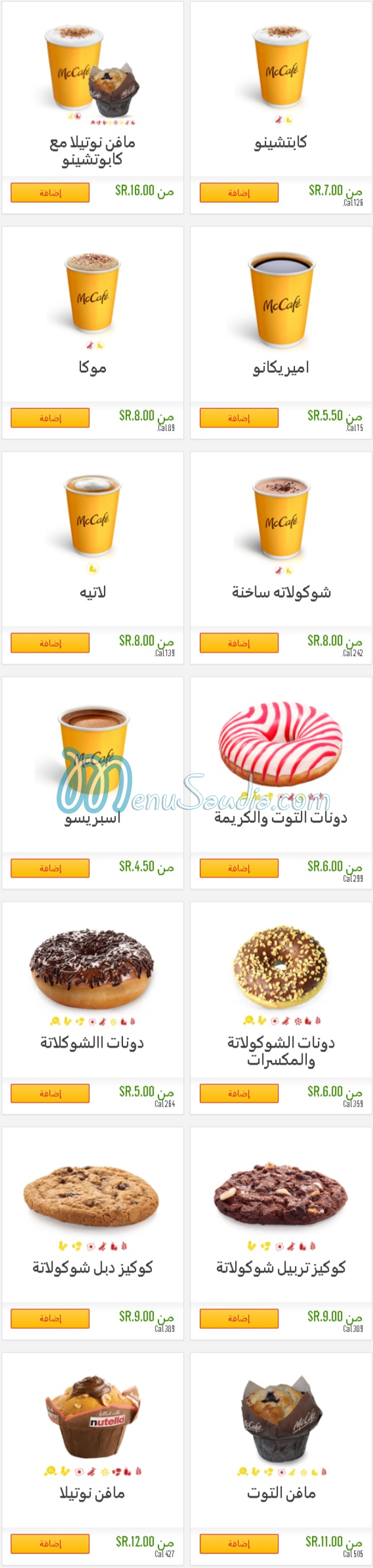Tap إضافة for كوكيز دبل شوكولاتة
This screenshot has width=373, height=1568.
click(x=50, y=1318)
